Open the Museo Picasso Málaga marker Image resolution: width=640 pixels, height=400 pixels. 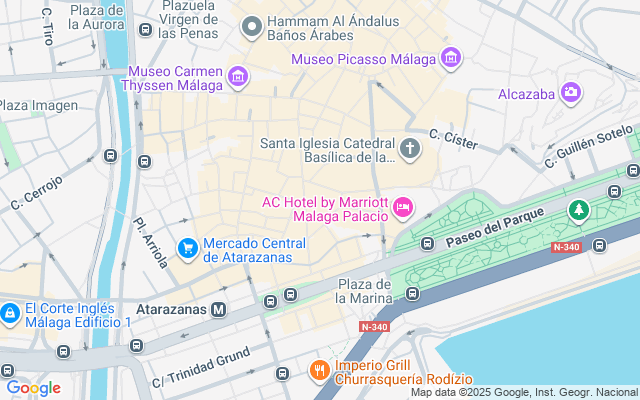(x=452, y=58)
